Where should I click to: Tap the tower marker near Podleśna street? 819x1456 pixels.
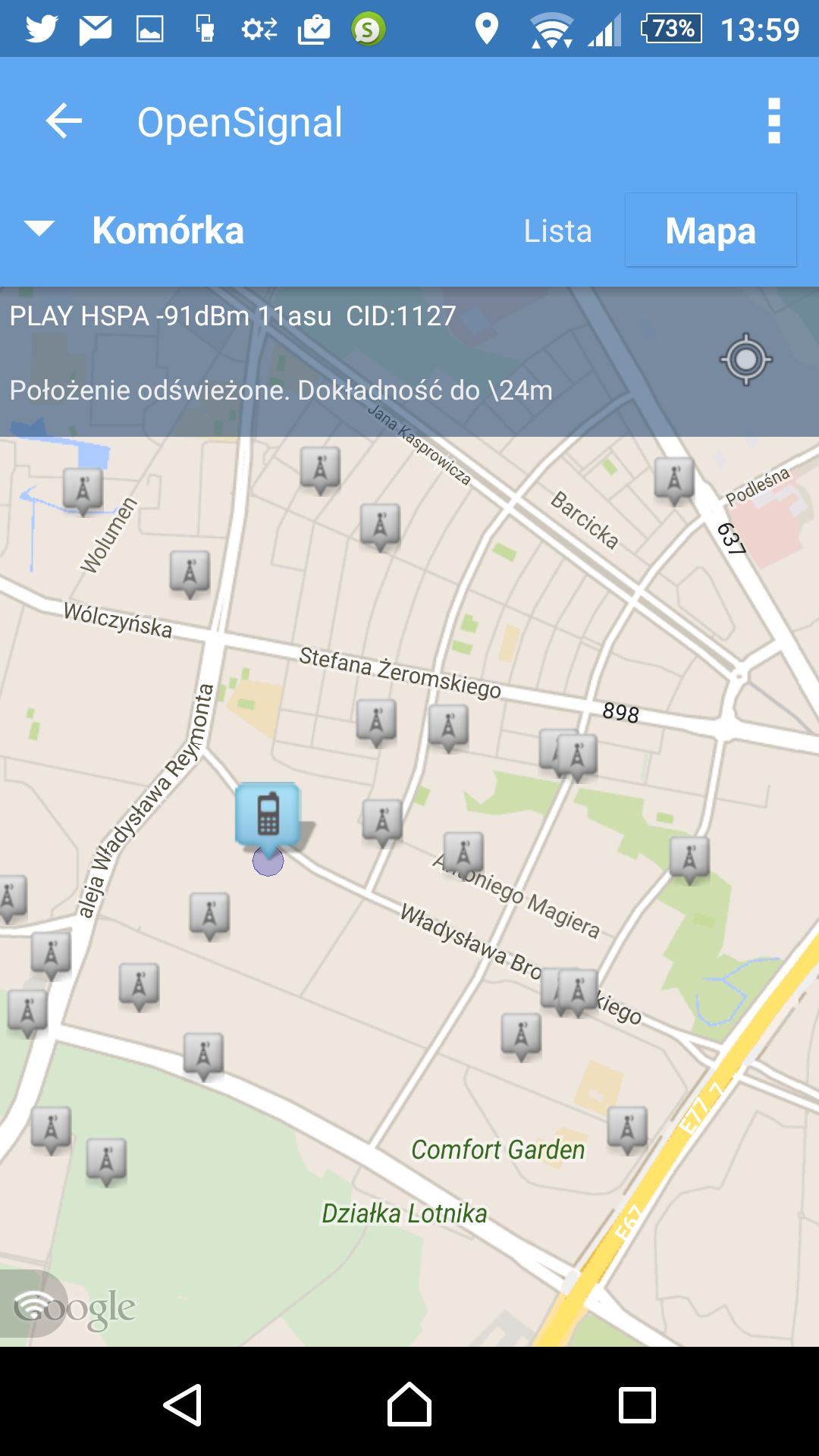[x=674, y=481]
